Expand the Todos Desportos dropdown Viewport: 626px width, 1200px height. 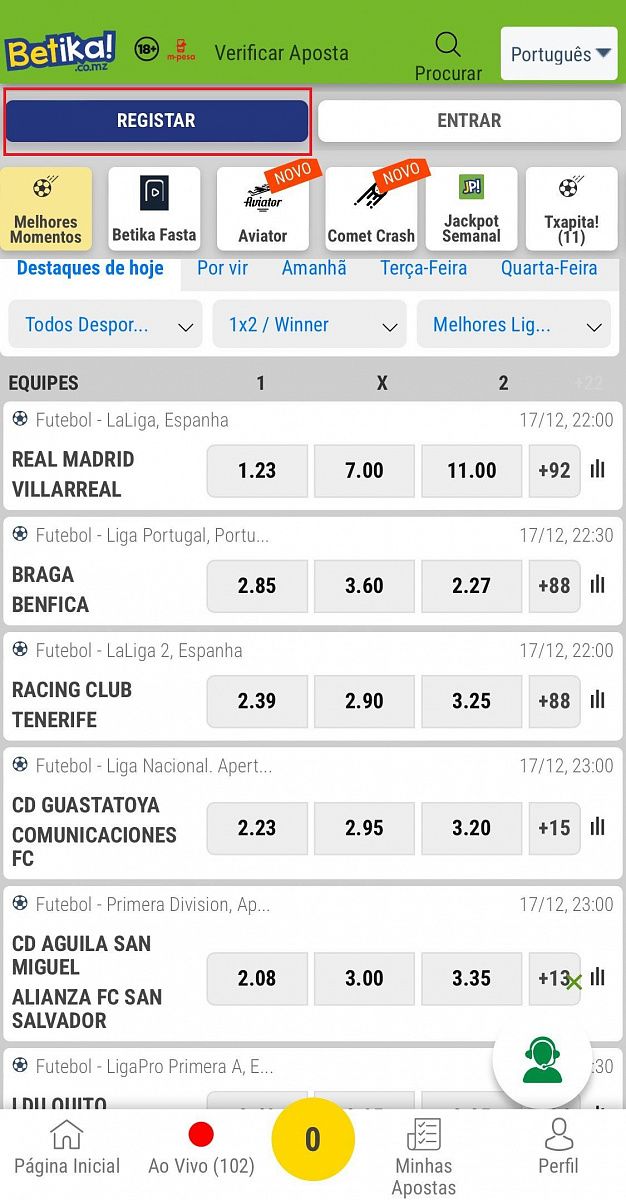[105, 325]
